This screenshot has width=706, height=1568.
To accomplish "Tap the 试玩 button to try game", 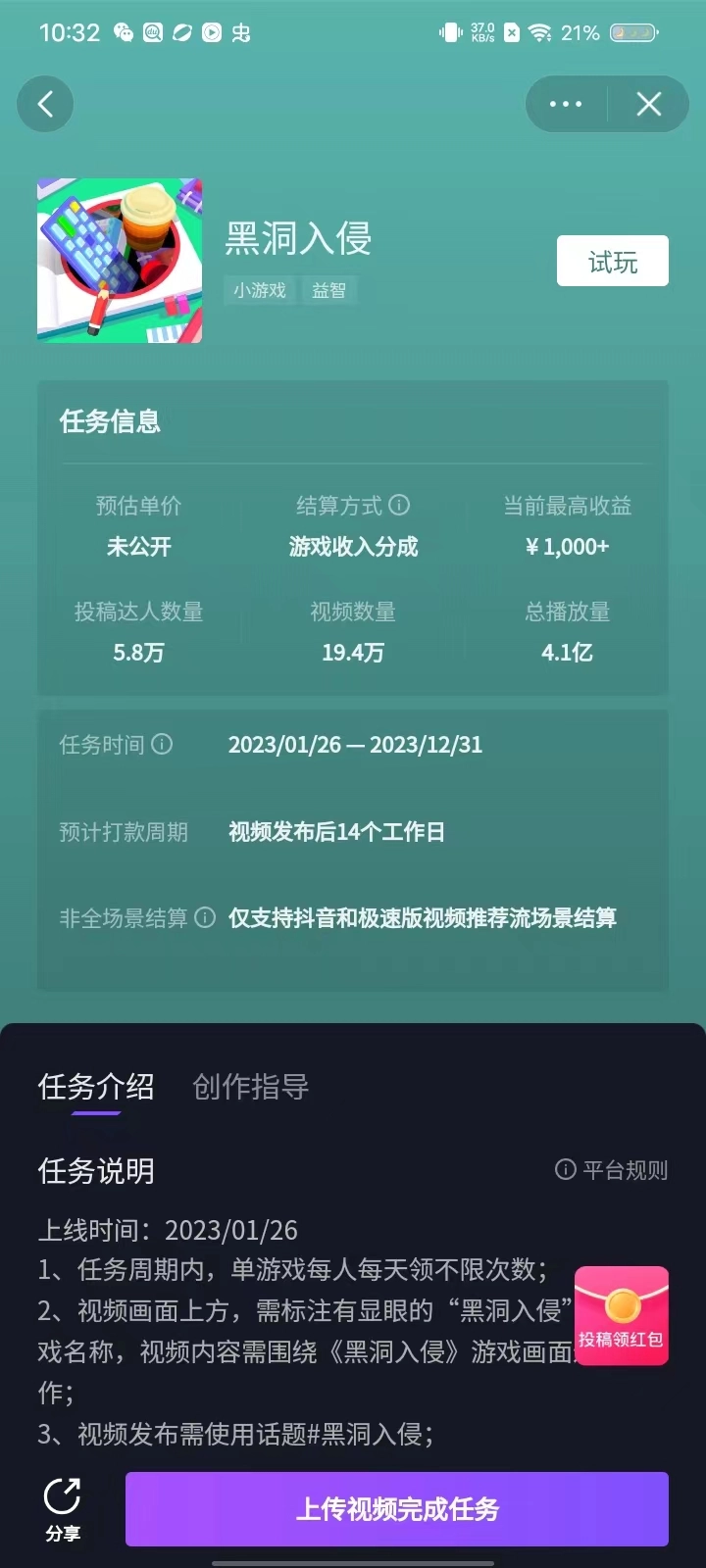I will point(612,262).
